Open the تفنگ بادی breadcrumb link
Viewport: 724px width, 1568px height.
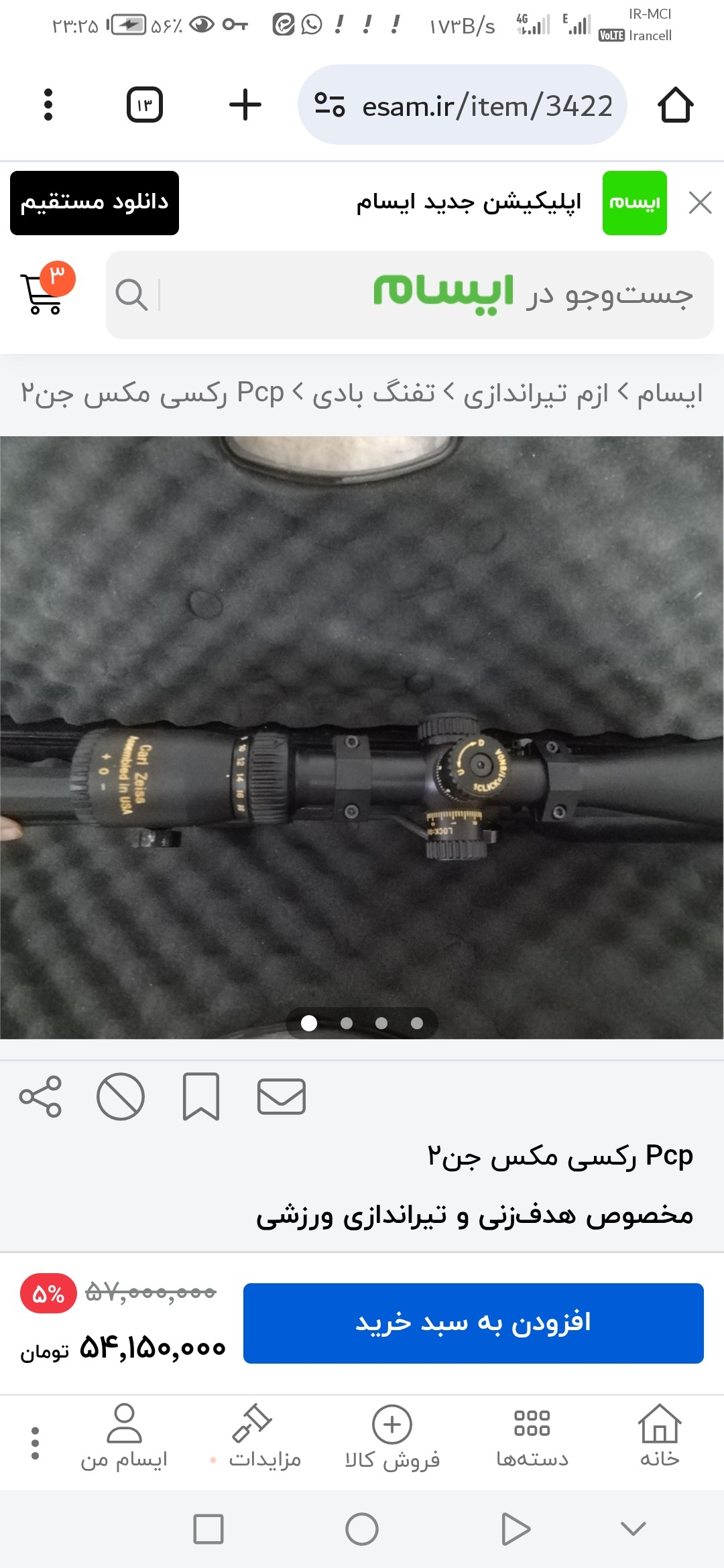click(x=373, y=393)
